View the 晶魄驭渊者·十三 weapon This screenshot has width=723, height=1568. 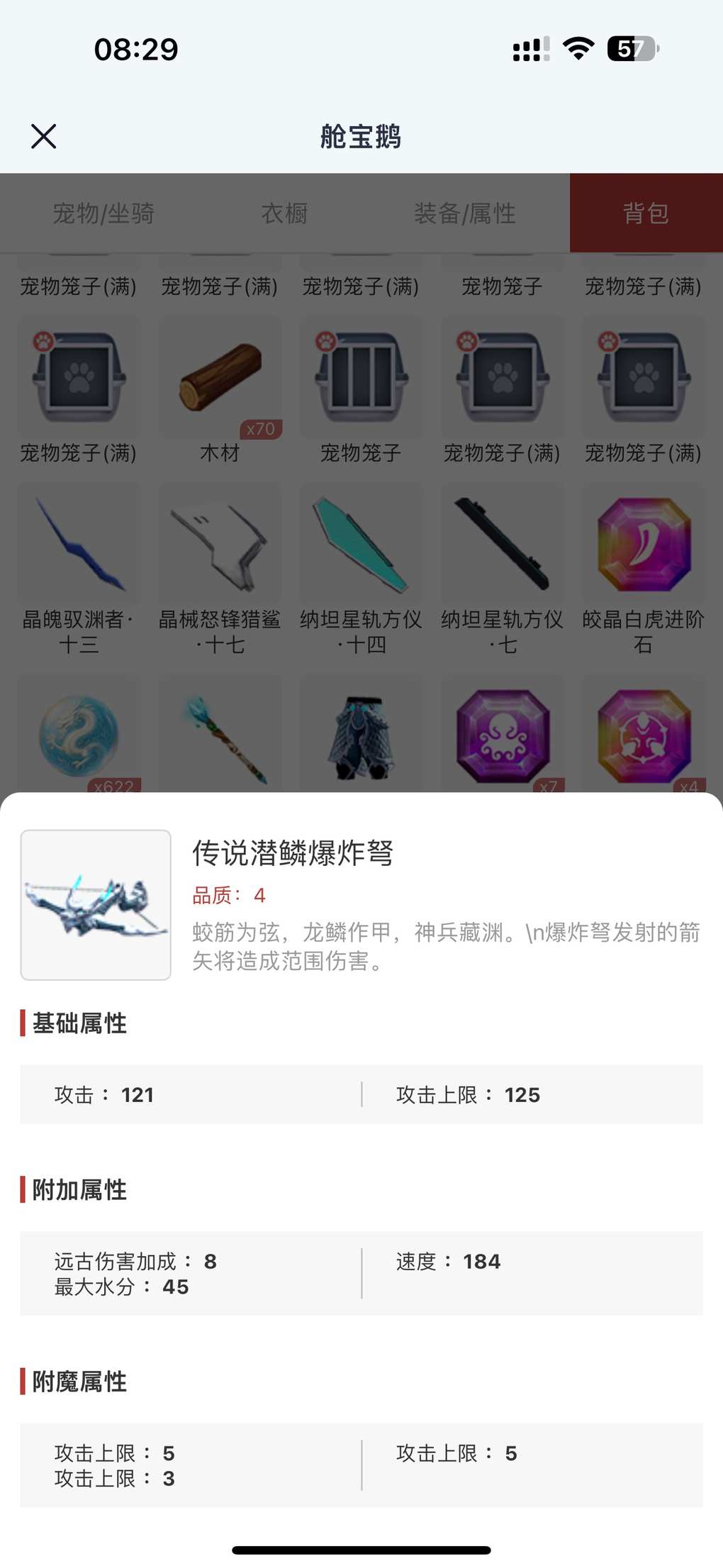pos(78,545)
